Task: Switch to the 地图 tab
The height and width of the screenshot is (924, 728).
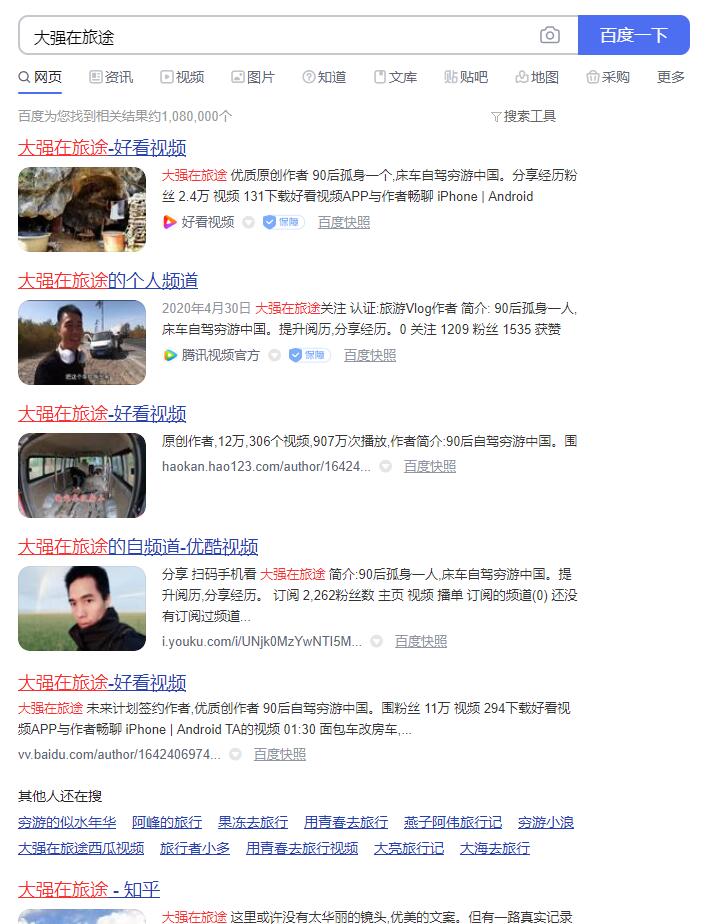Action: (537, 77)
